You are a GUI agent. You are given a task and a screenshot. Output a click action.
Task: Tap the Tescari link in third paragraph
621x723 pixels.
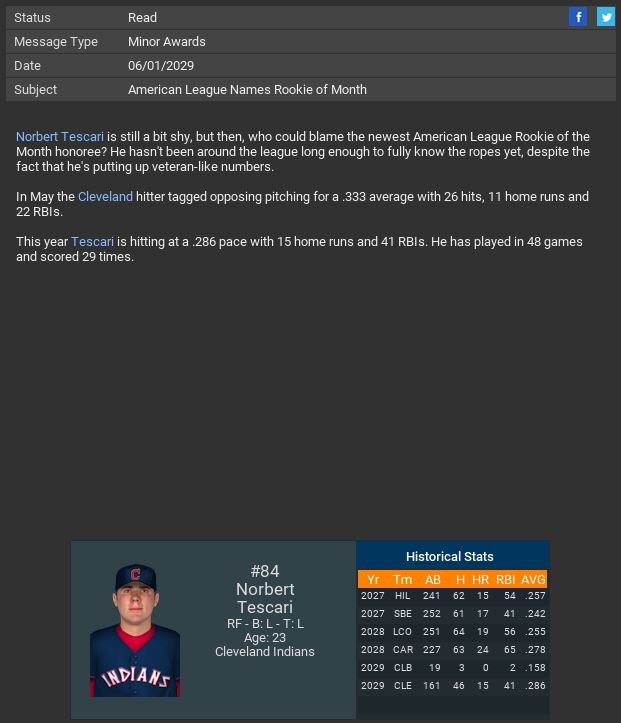[92, 242]
